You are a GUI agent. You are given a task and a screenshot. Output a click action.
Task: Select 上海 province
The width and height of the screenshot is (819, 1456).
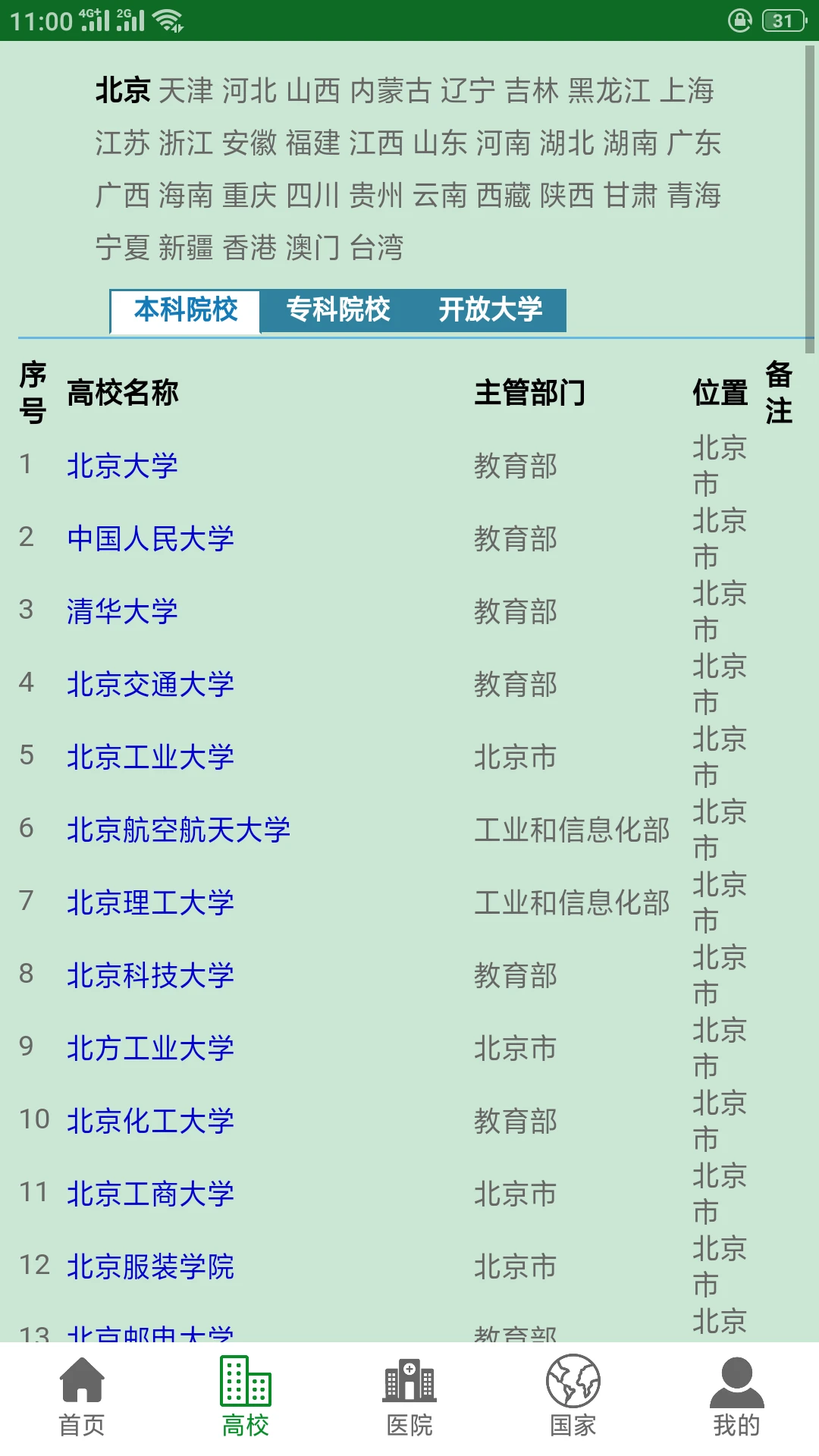689,91
